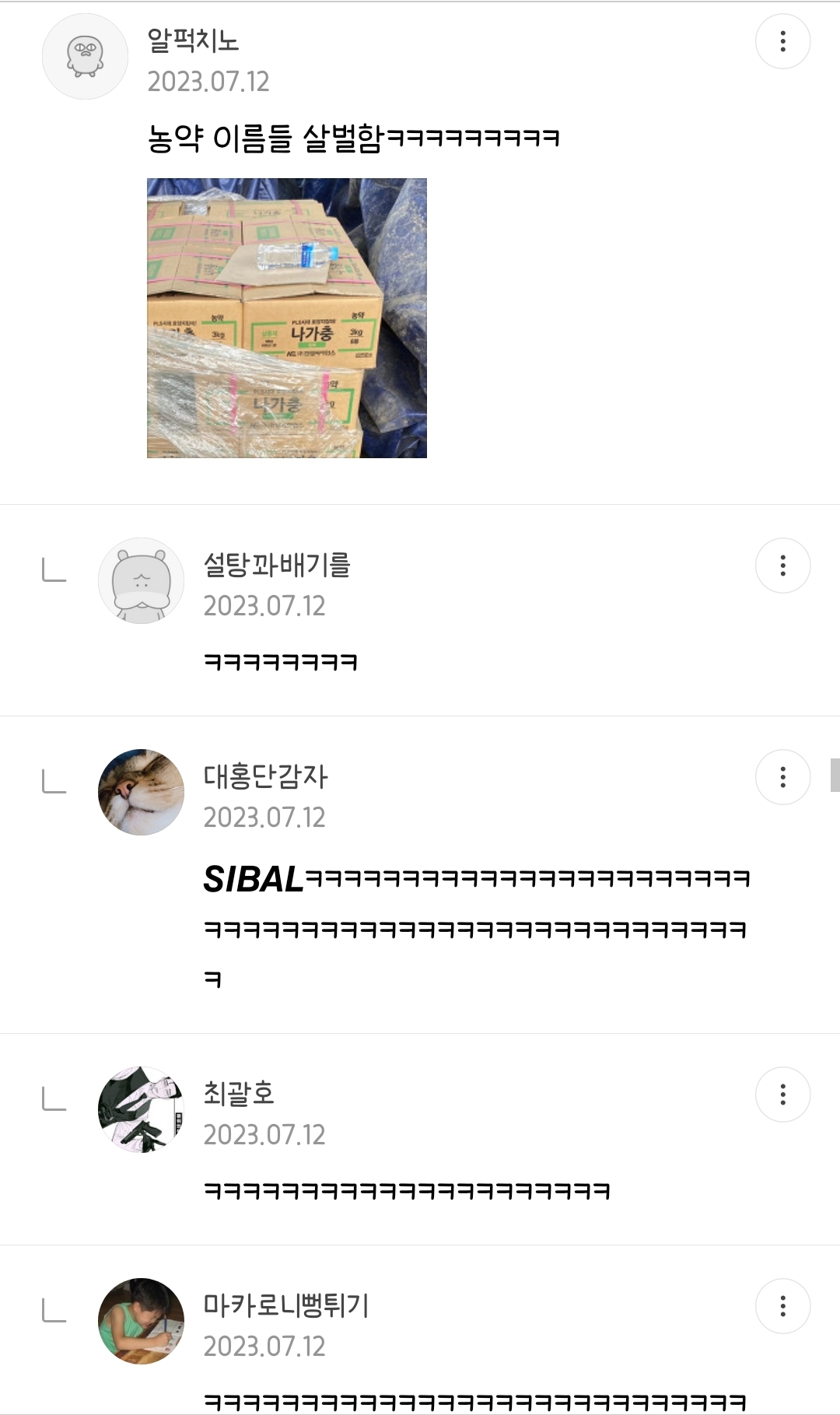Open the overflow menu on 알퍽치노's comment
The image size is (840, 1415).
pyautogui.click(x=782, y=41)
